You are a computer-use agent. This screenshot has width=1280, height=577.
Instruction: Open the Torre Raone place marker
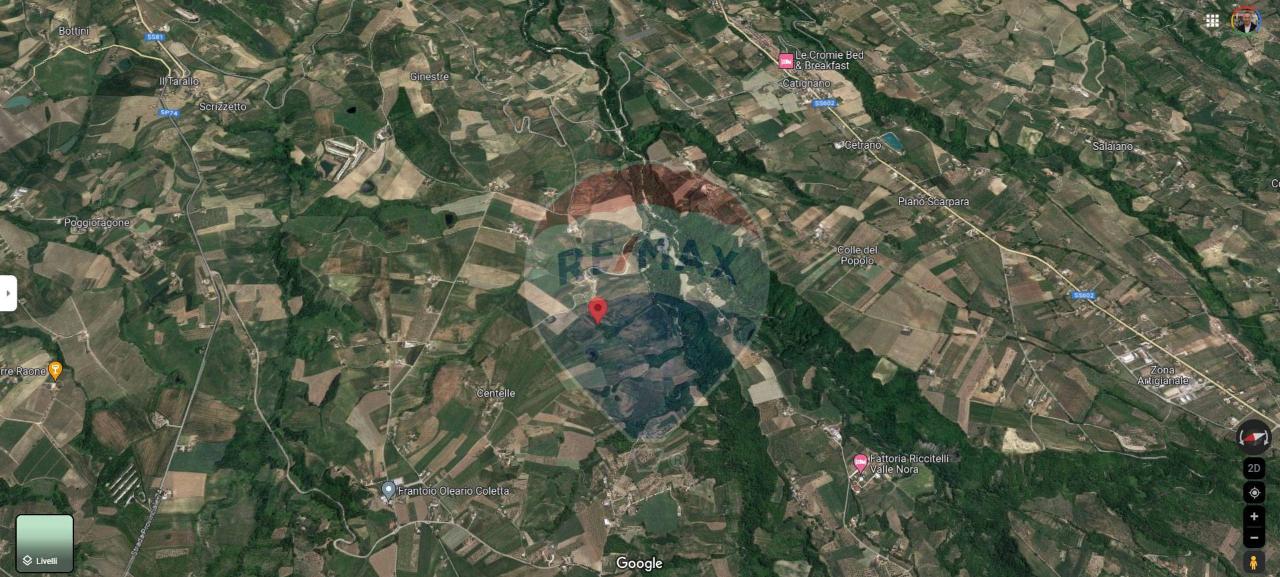(x=55, y=370)
